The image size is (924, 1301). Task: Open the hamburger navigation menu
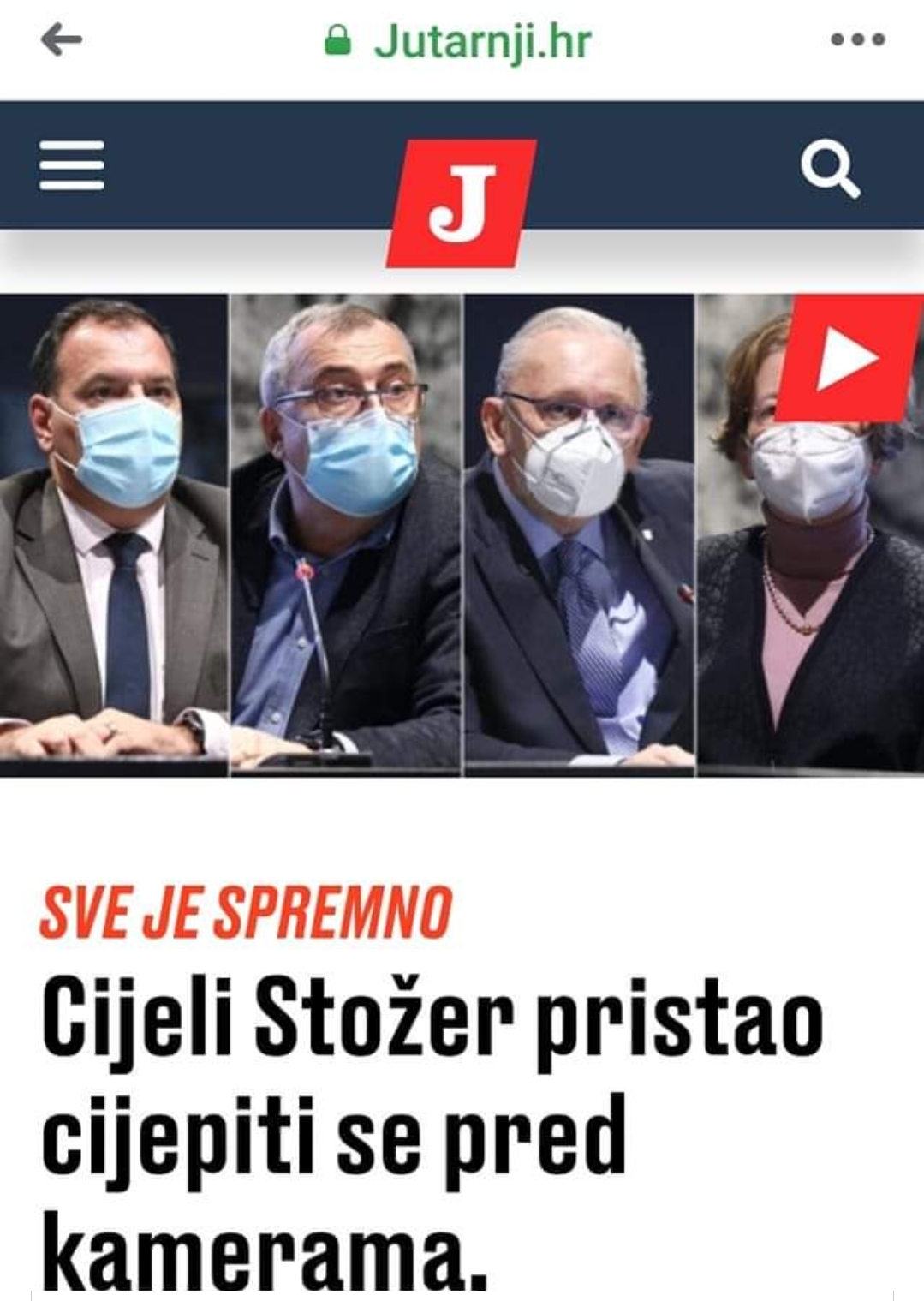[x=72, y=165]
